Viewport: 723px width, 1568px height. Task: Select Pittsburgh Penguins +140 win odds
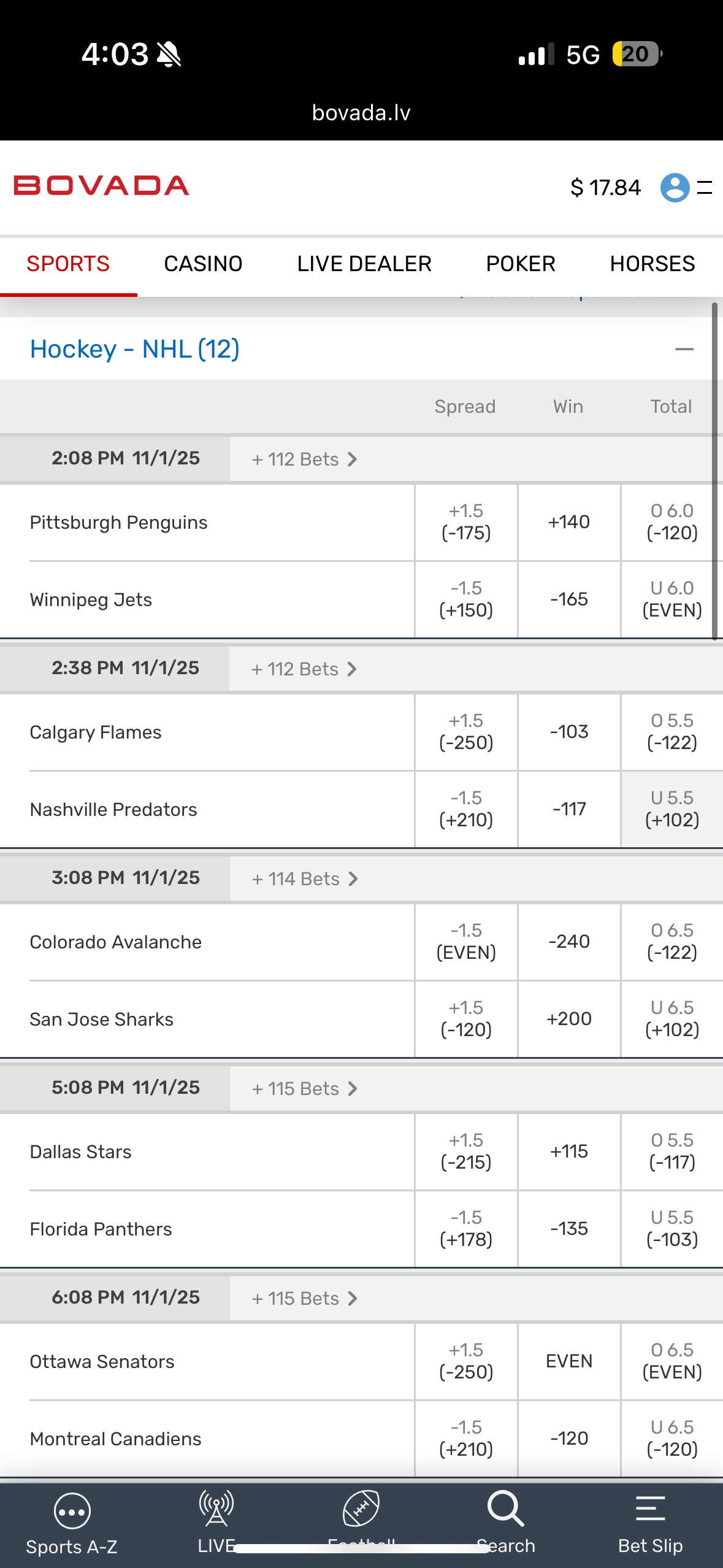tap(569, 522)
